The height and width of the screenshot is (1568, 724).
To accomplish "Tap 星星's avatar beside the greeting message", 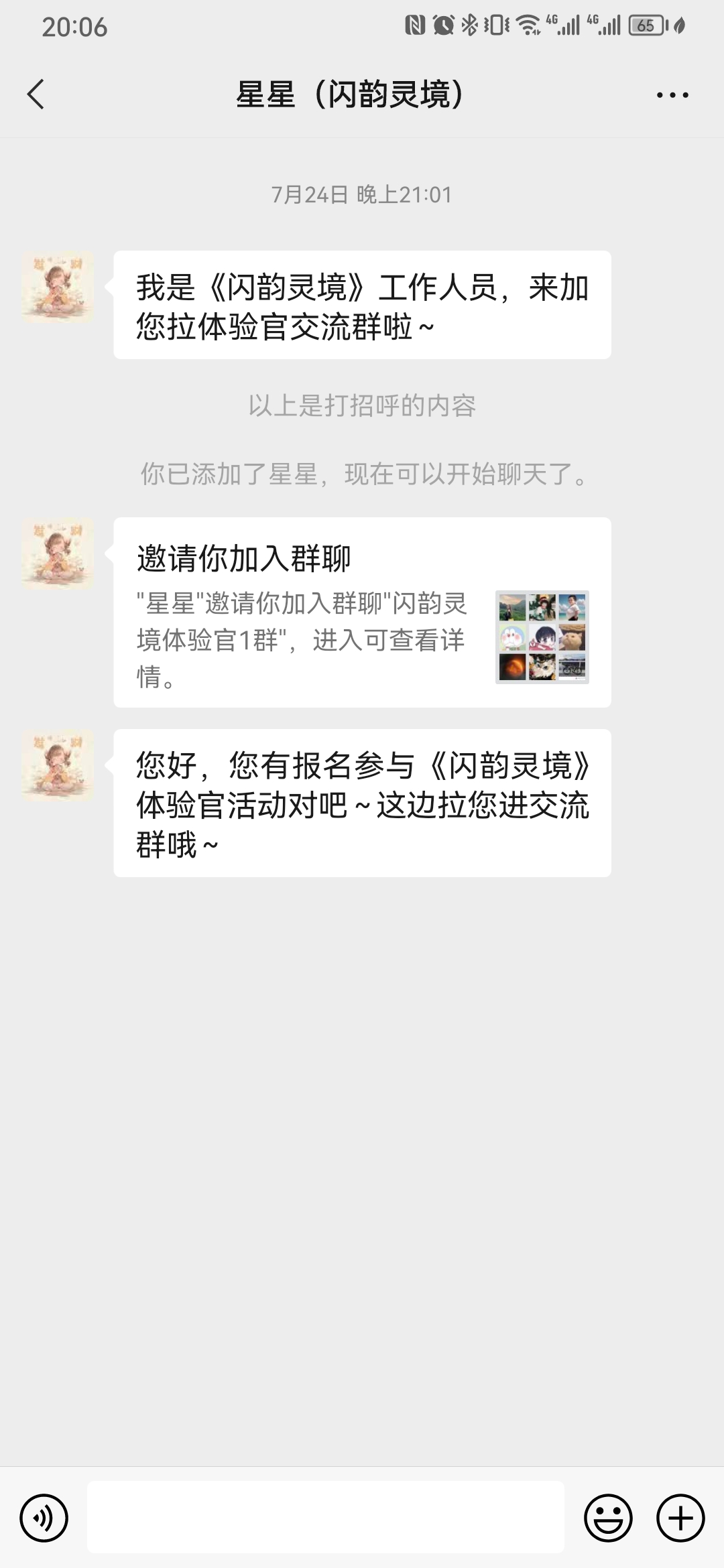I will (x=58, y=287).
